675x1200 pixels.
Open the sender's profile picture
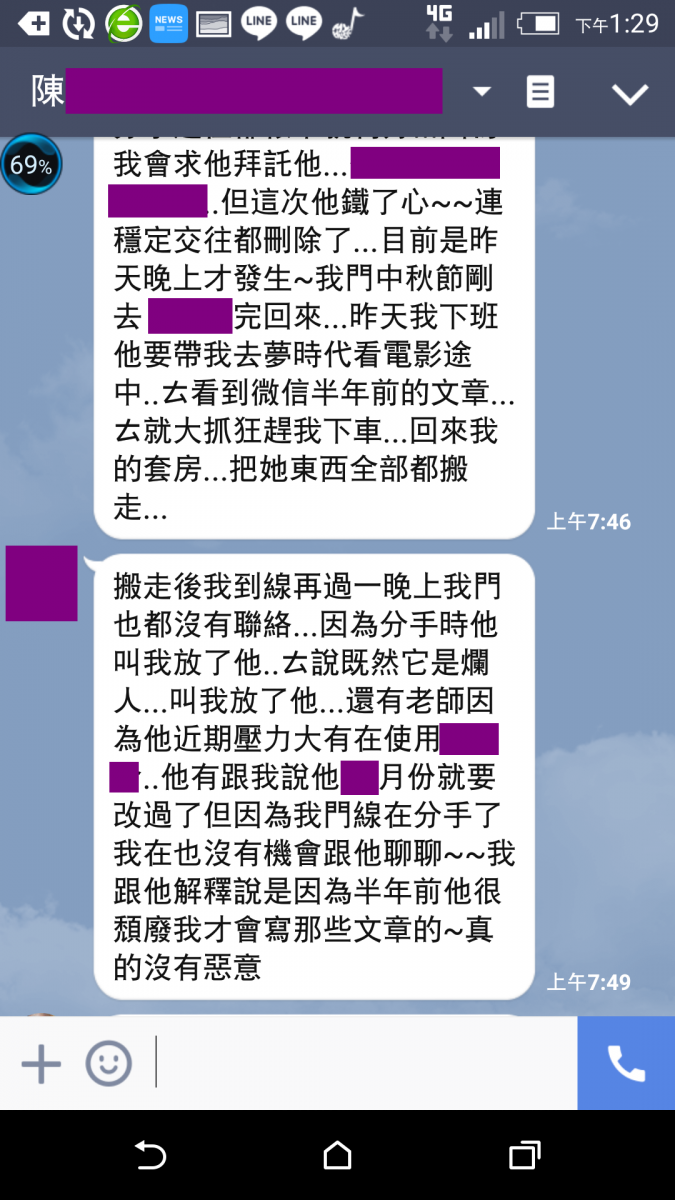point(41,584)
